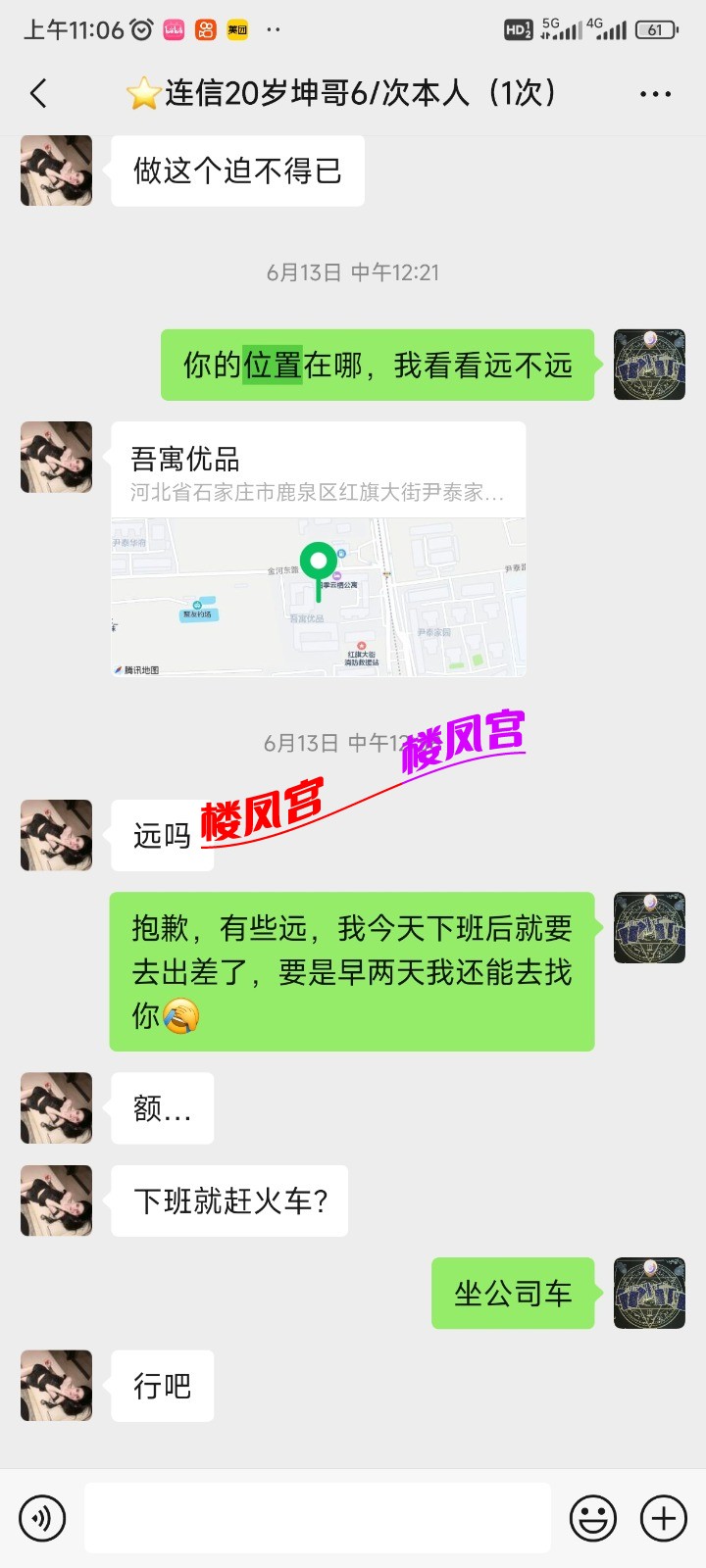Open attachments with the plus icon

[663, 1517]
